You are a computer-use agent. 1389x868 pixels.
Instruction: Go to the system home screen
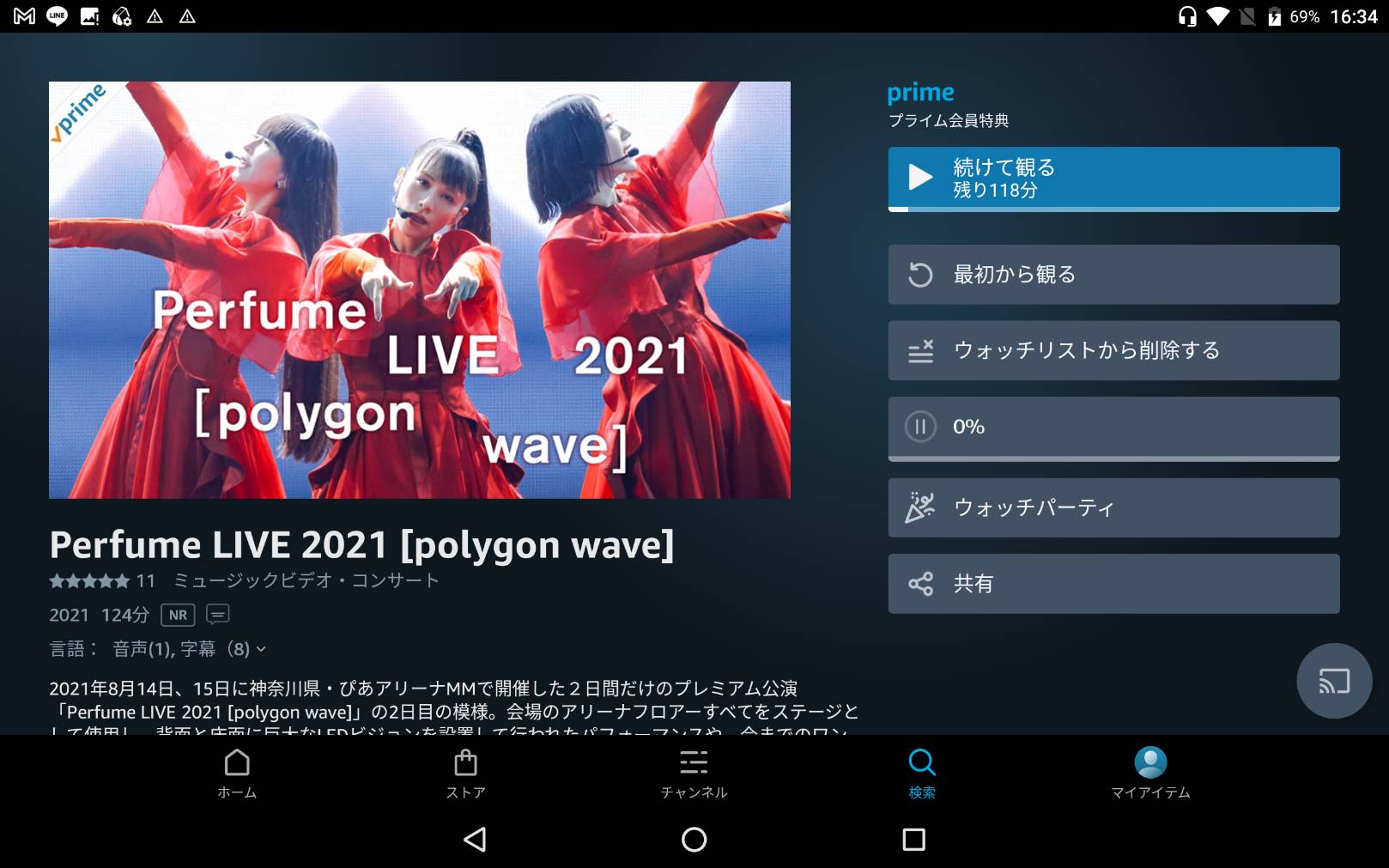point(694,839)
